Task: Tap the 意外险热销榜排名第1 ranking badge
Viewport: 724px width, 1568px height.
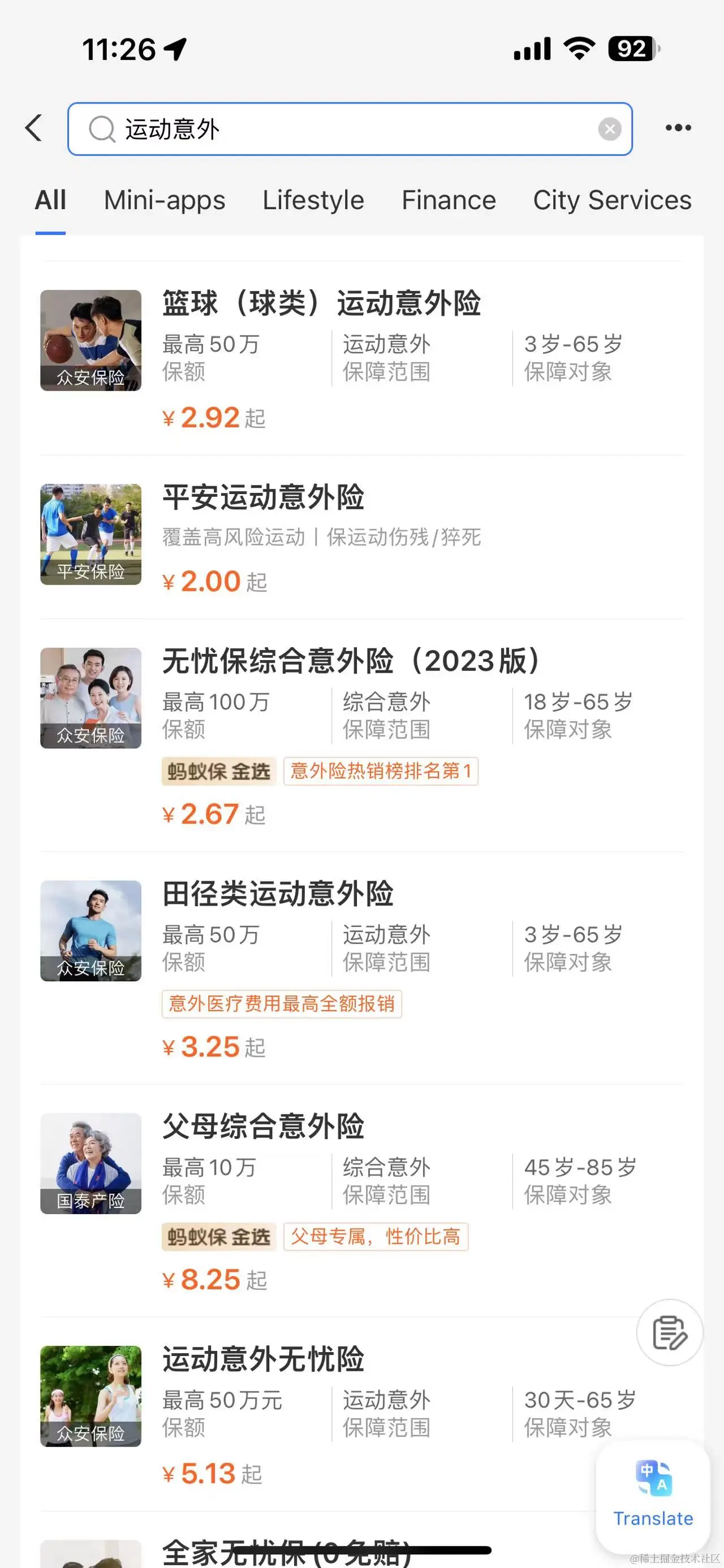Action: [x=381, y=771]
